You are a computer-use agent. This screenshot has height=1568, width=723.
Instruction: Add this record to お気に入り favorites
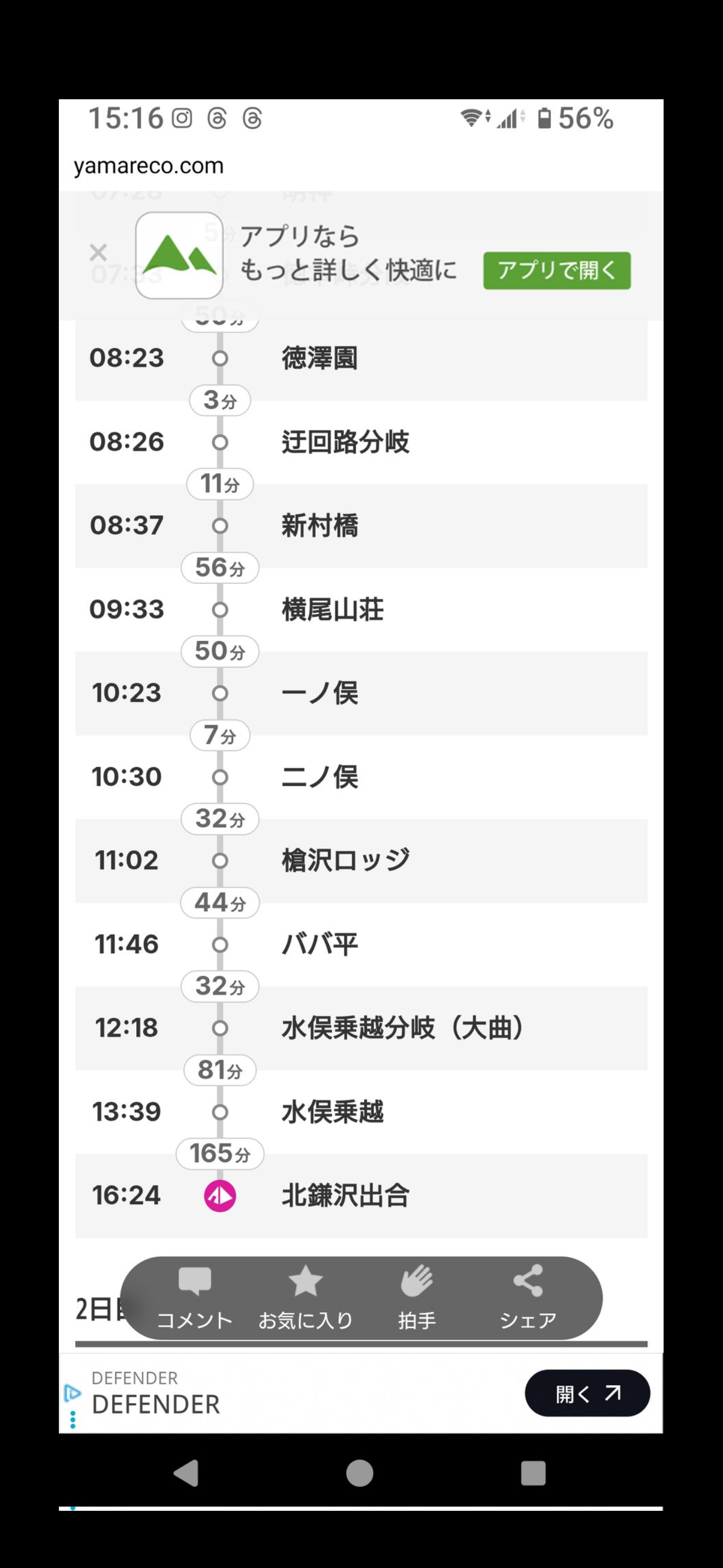click(305, 1298)
